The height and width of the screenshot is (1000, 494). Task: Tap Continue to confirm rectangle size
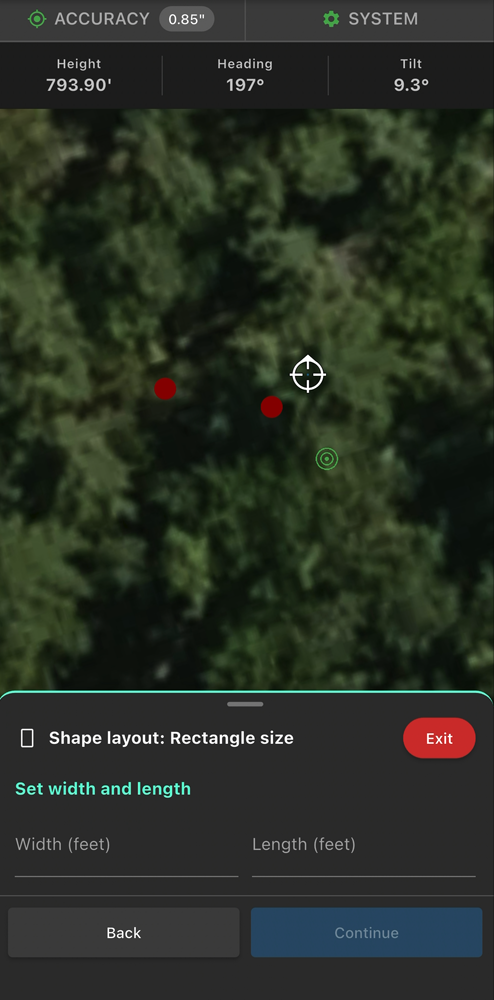pyautogui.click(x=367, y=932)
